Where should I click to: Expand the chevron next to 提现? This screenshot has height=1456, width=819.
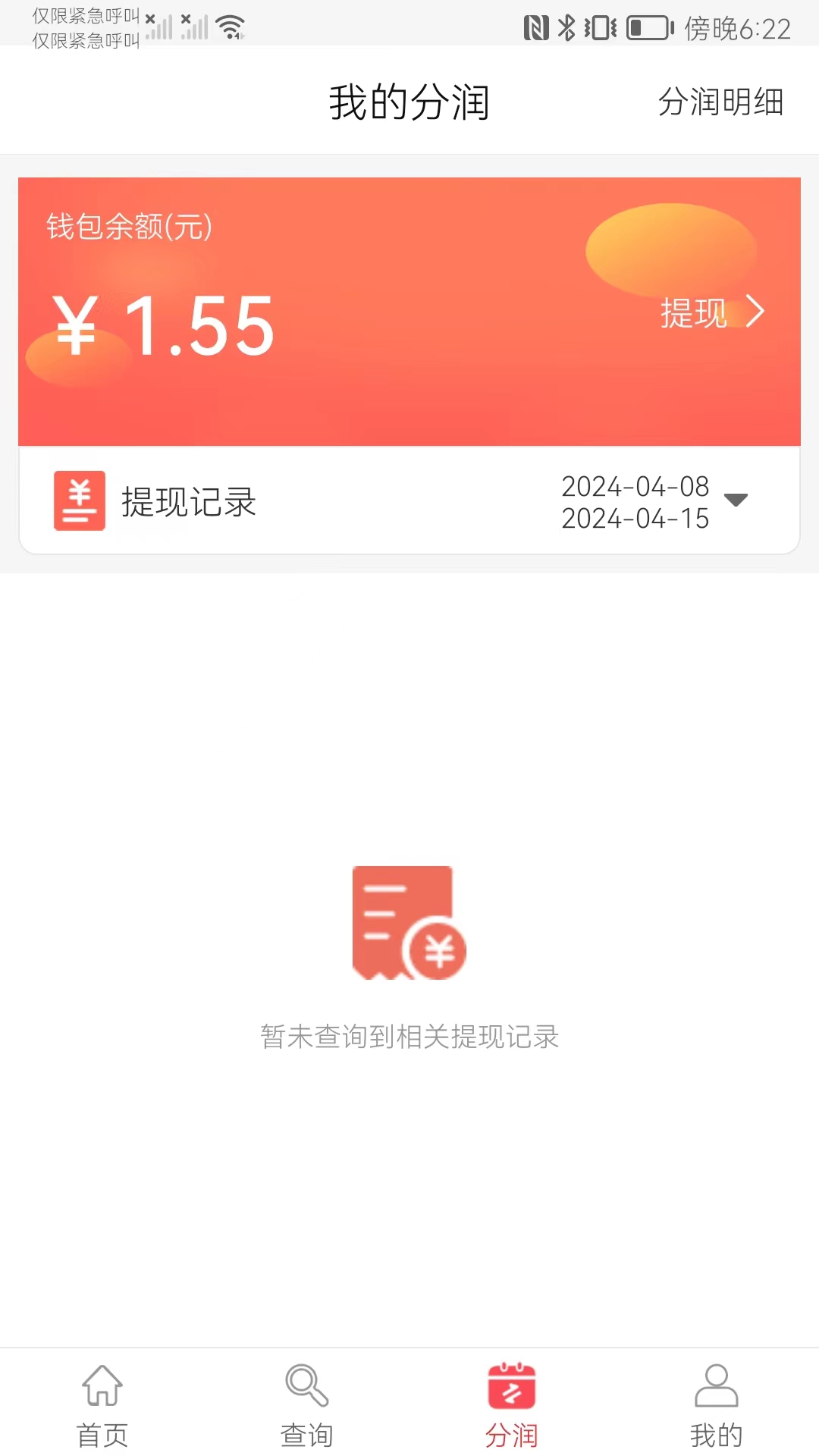pos(755,313)
